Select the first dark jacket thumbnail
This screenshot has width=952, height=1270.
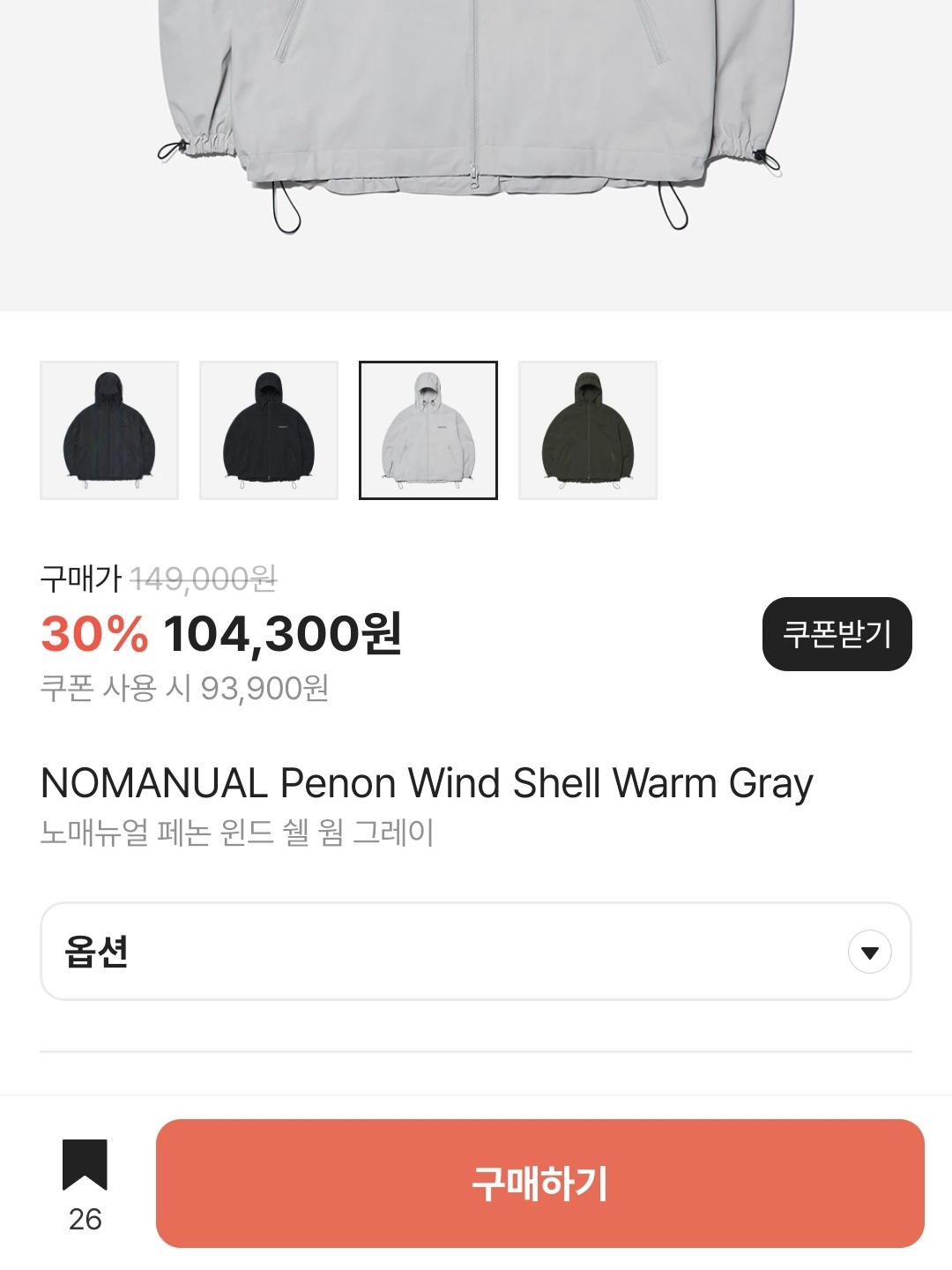[x=109, y=430]
